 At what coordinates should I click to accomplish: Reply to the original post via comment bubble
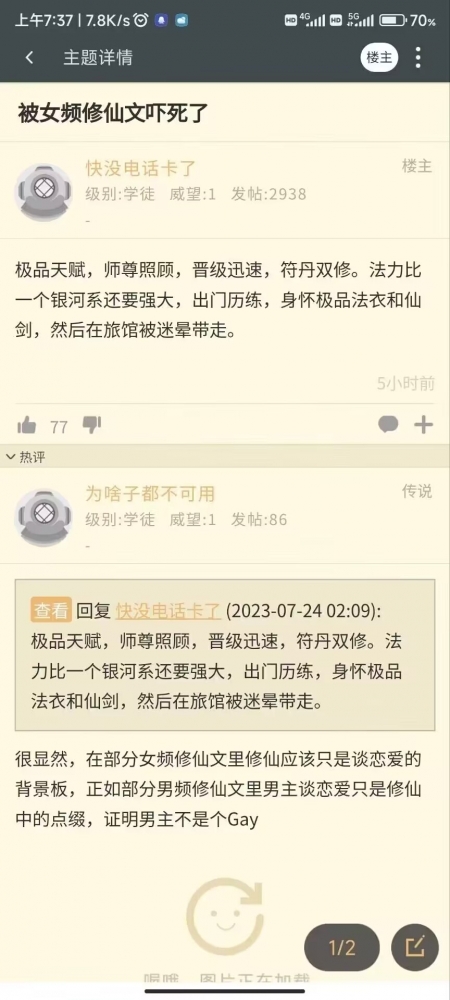(x=388, y=425)
